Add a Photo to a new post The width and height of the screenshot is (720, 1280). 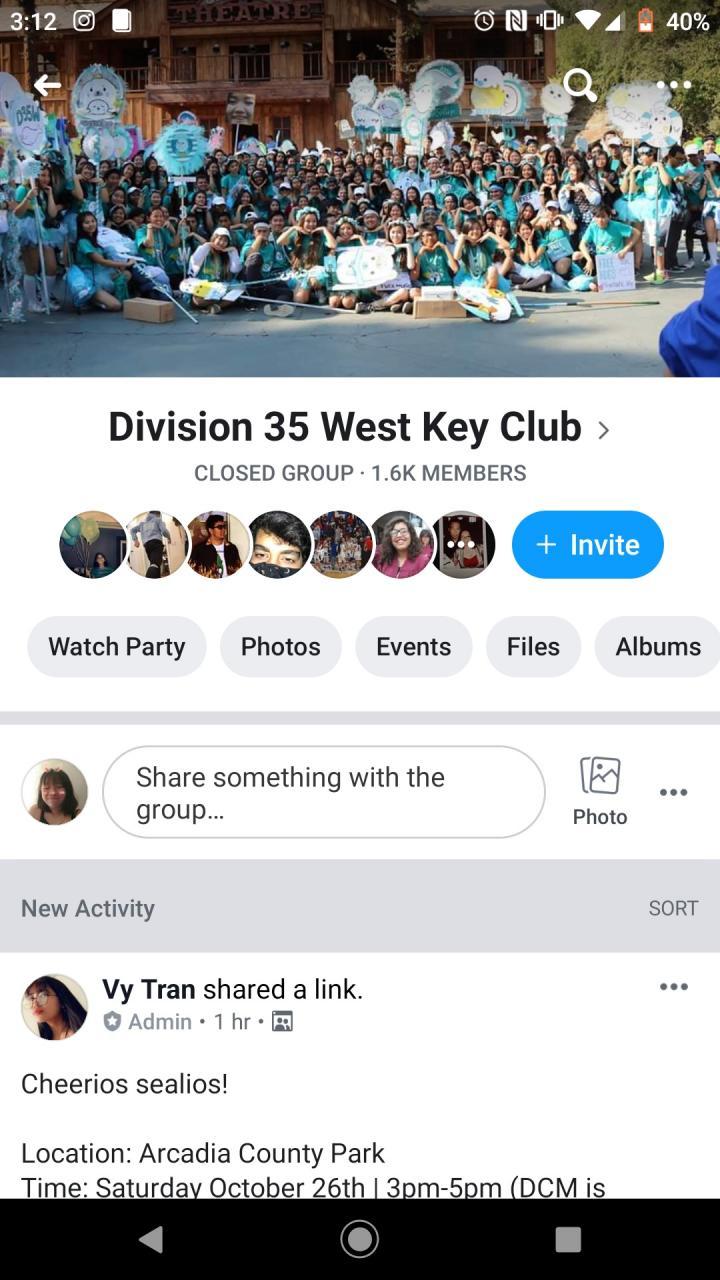(600, 790)
